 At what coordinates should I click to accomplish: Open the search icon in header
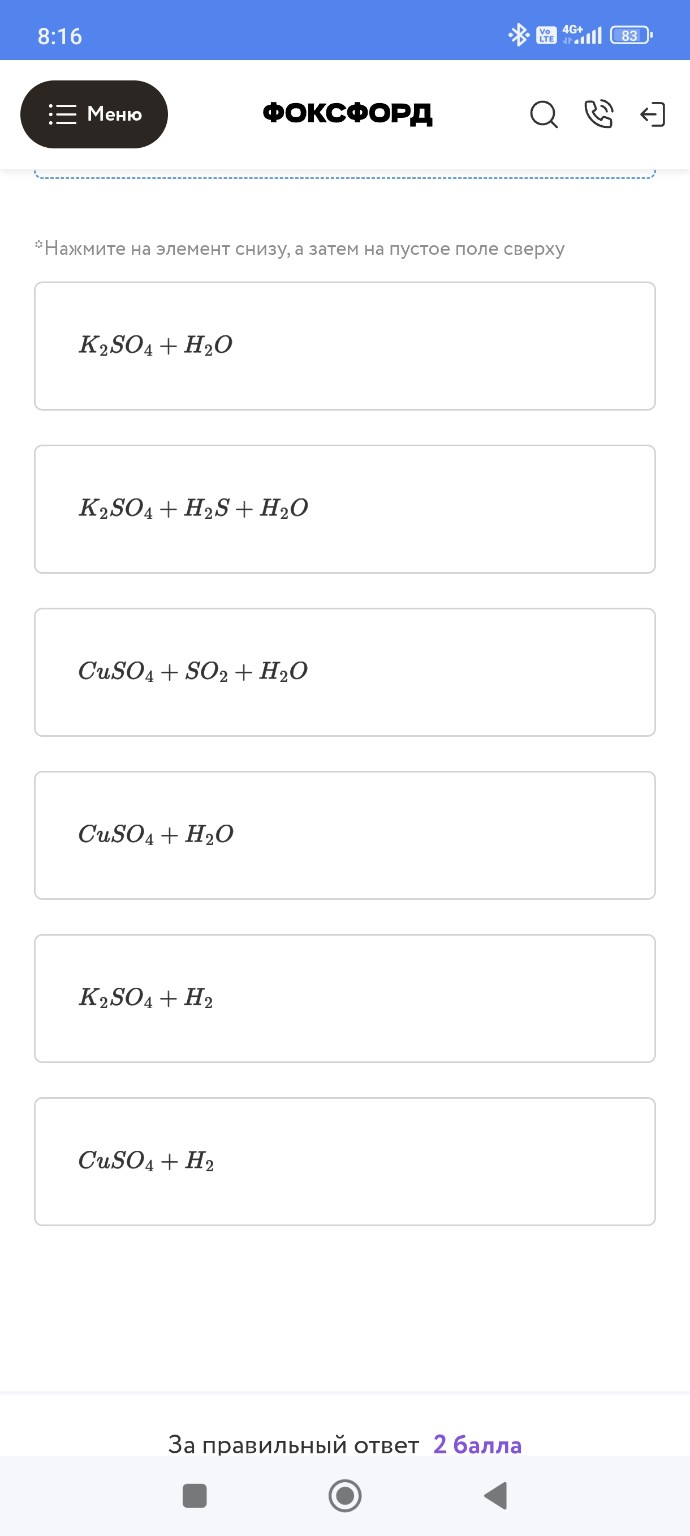pos(544,115)
